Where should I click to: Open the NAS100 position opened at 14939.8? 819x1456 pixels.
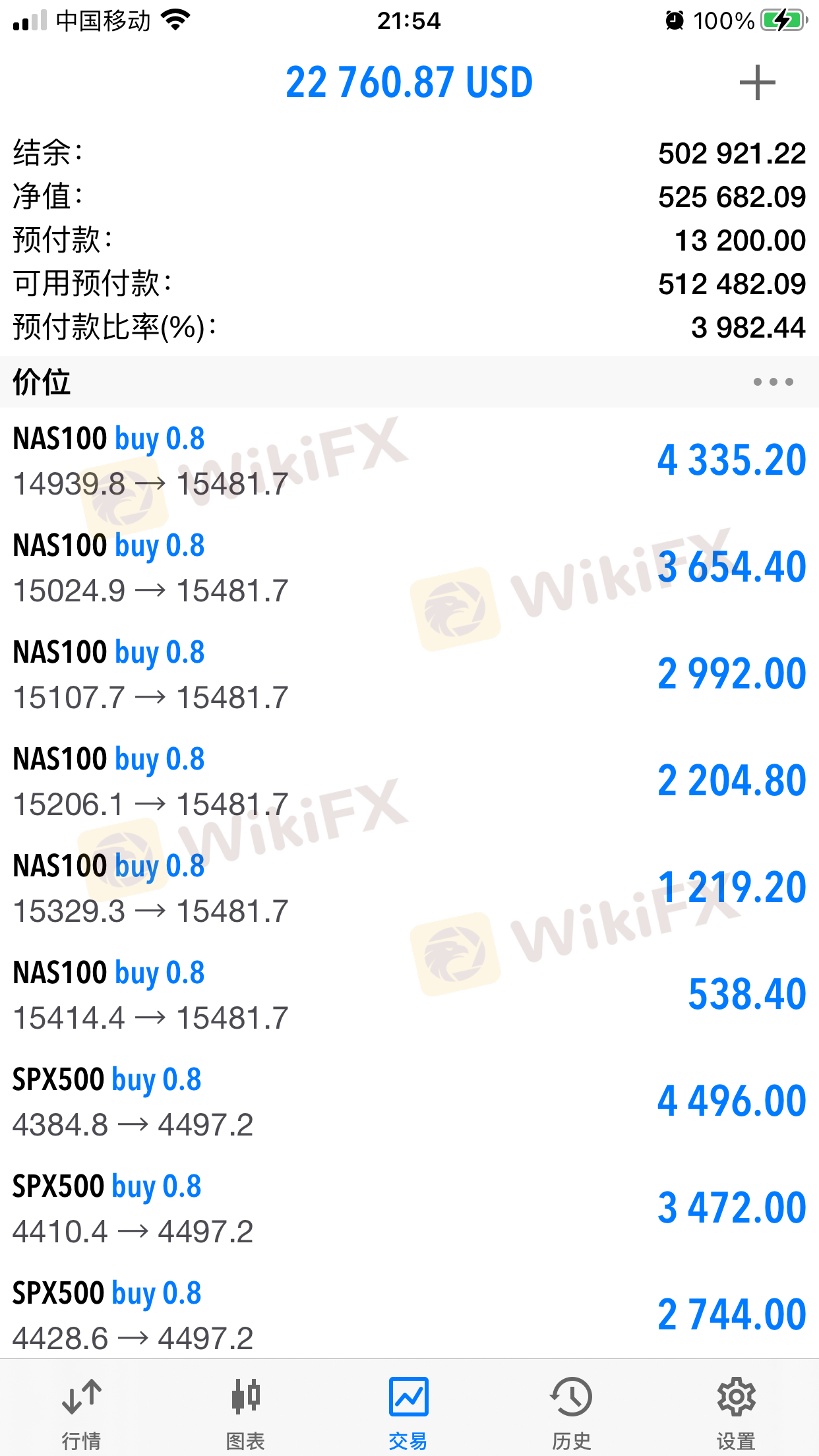pyautogui.click(x=409, y=461)
